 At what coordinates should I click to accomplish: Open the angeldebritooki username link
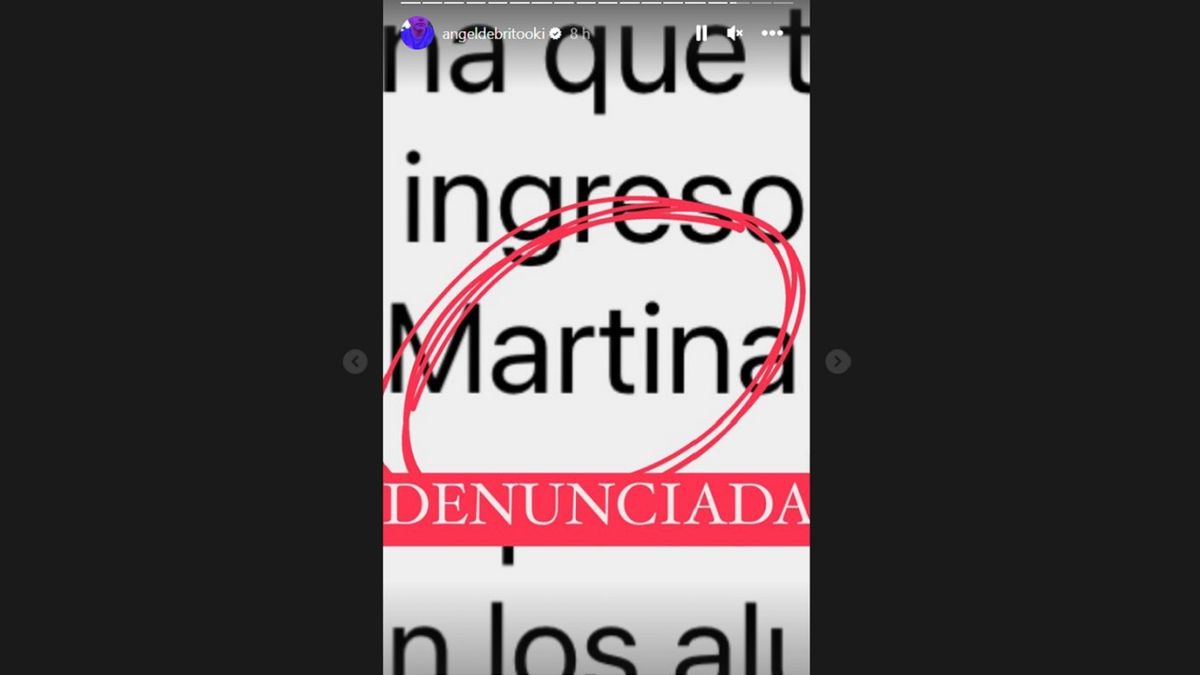pos(494,33)
